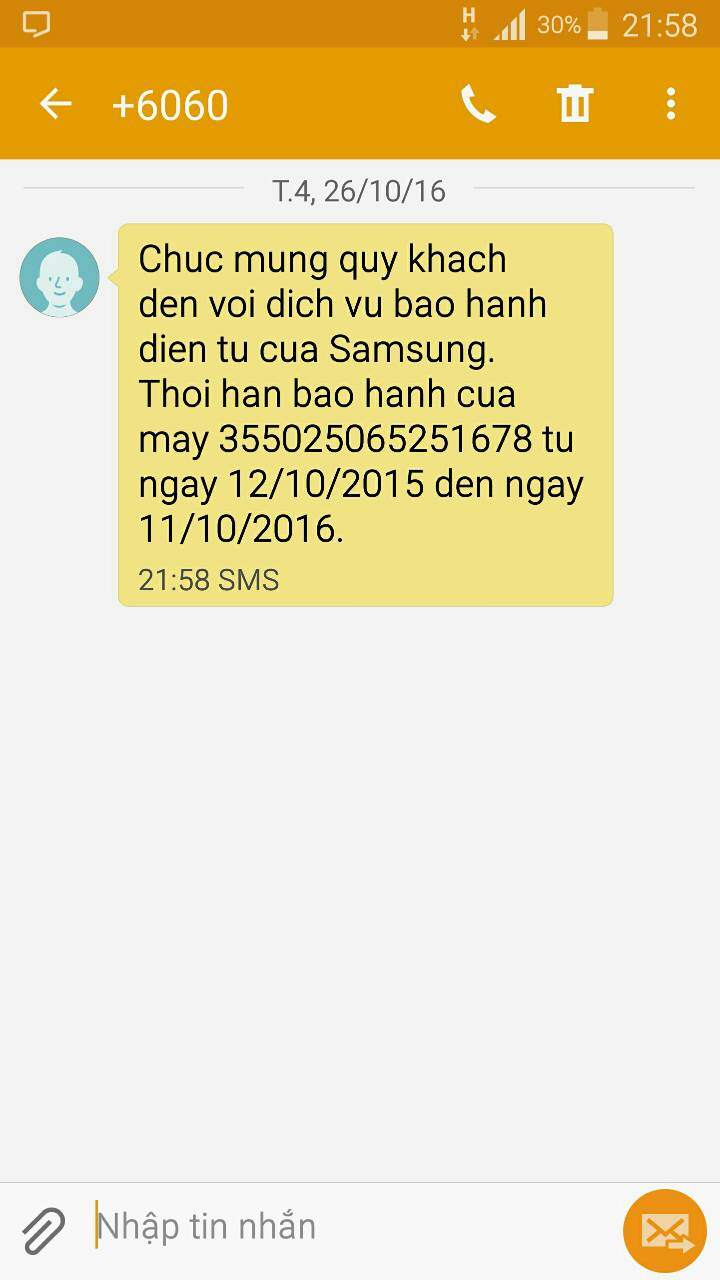Call the sender +6060

click(x=477, y=104)
